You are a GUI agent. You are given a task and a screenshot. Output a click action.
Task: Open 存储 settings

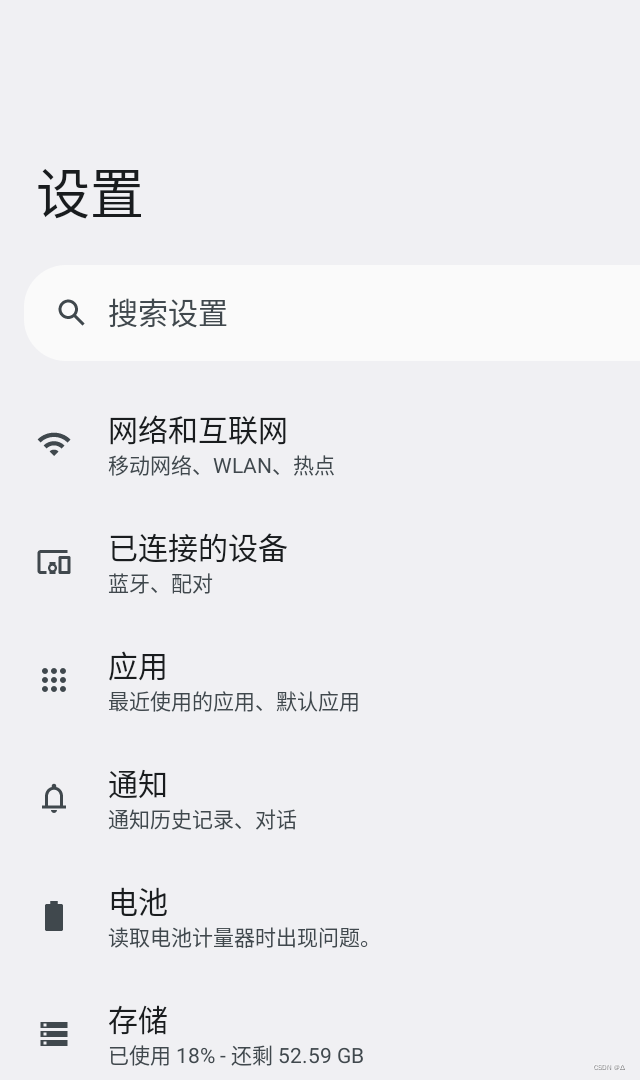click(236, 1035)
